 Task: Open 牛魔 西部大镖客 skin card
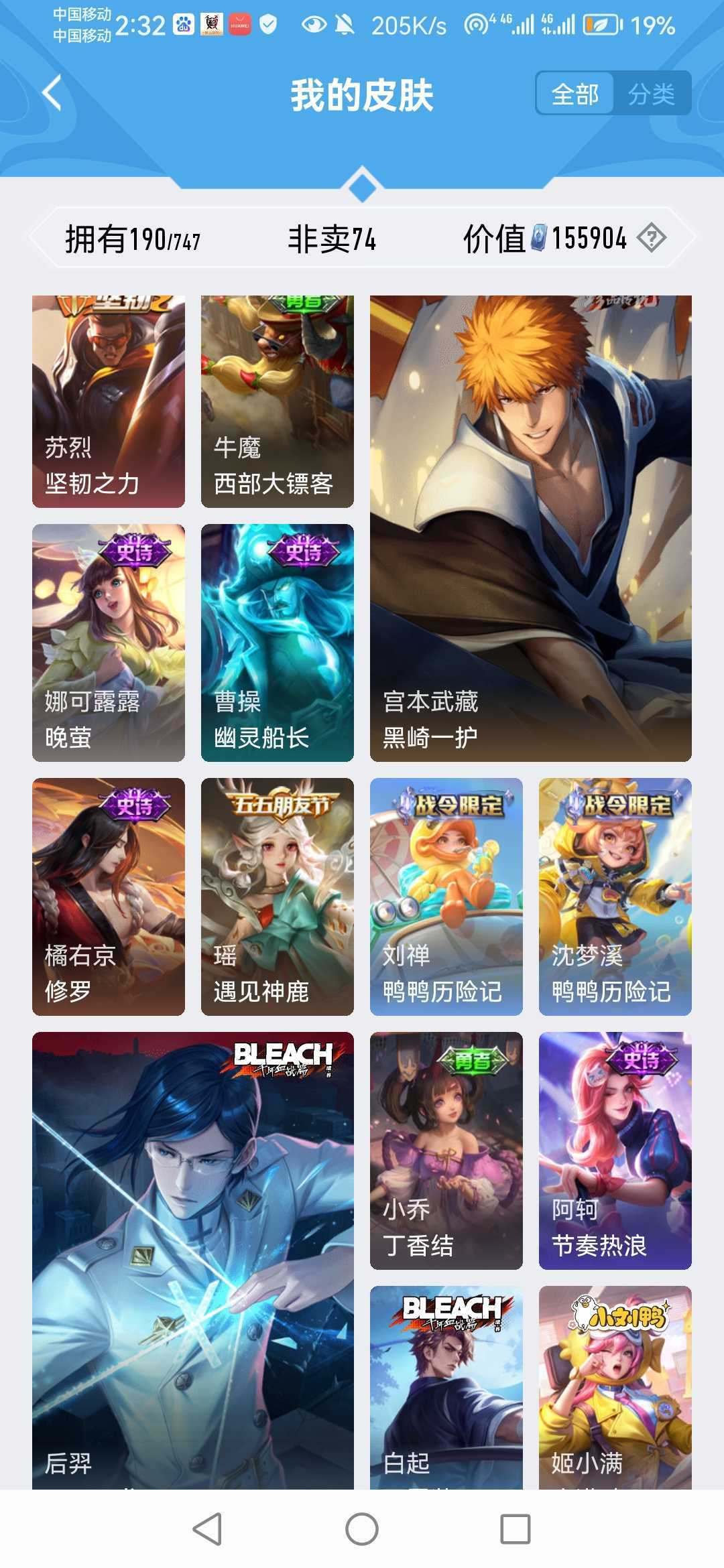(278, 401)
